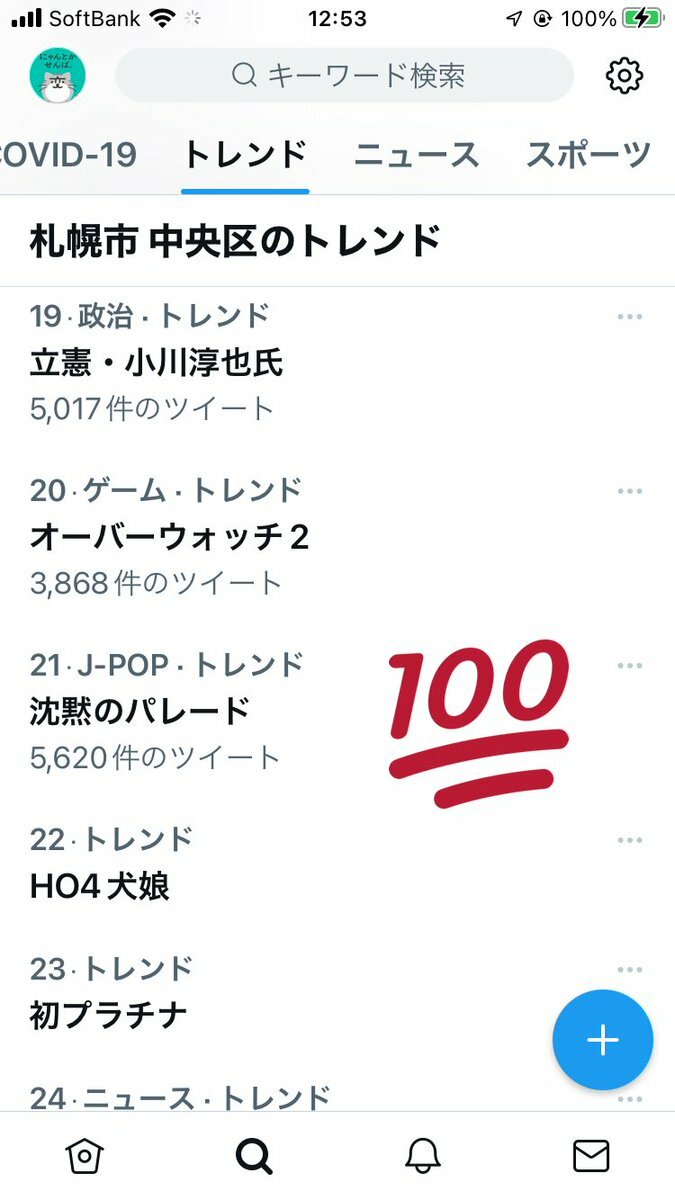This screenshot has width=675, height=1200.
Task: Open trend 沈黙のパレード
Action: tap(140, 711)
